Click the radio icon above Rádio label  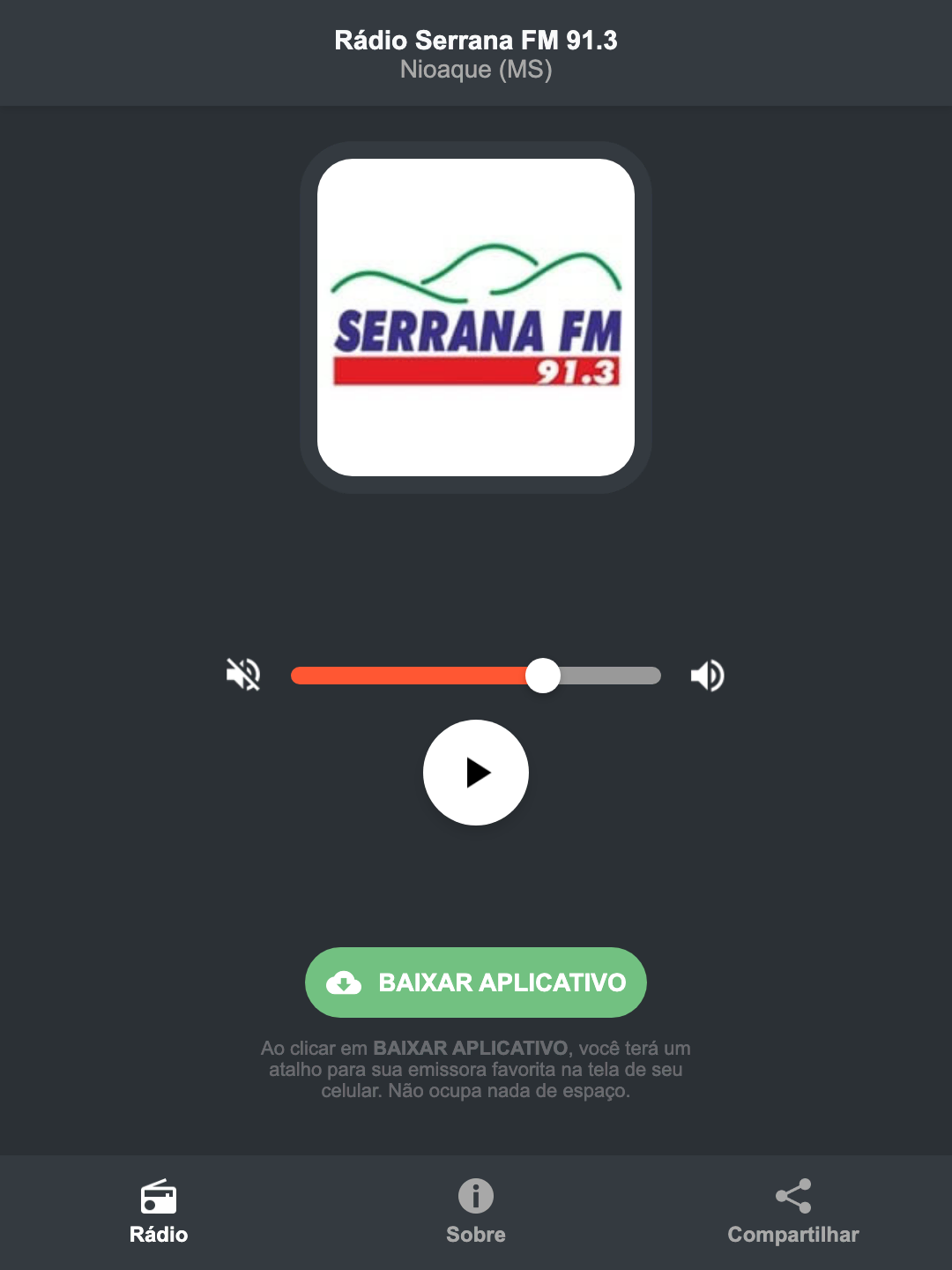pyautogui.click(x=159, y=1198)
